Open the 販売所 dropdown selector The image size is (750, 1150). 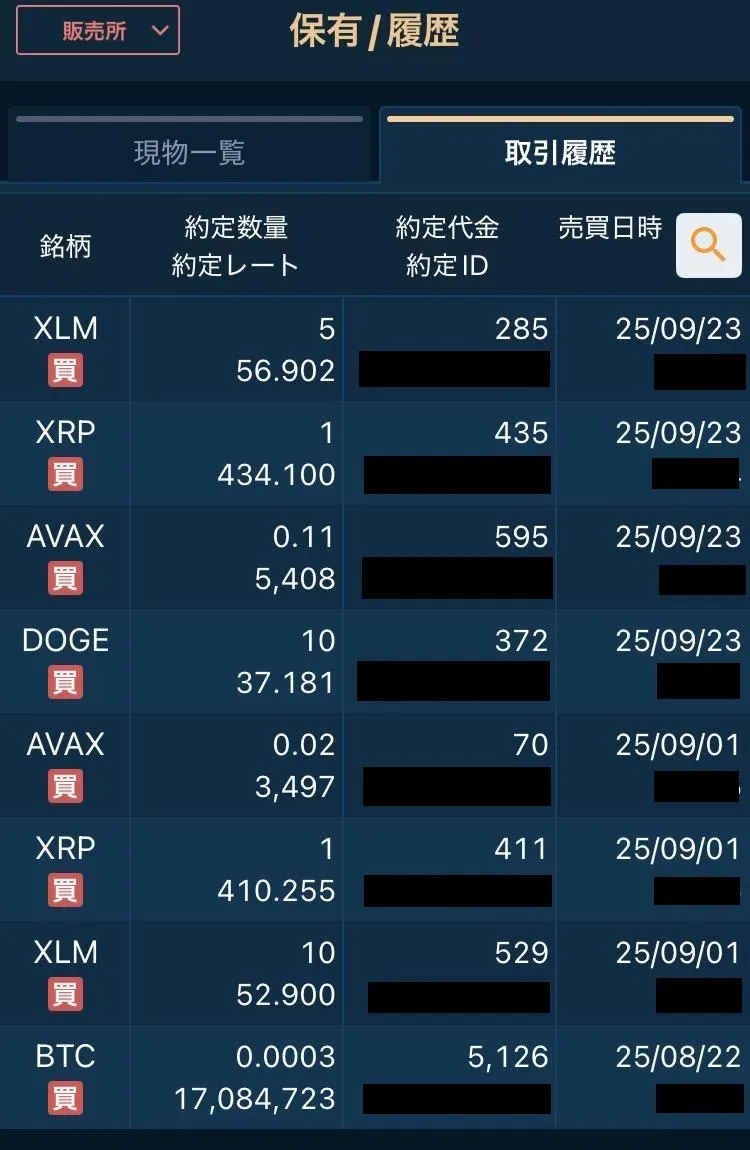pos(98,30)
